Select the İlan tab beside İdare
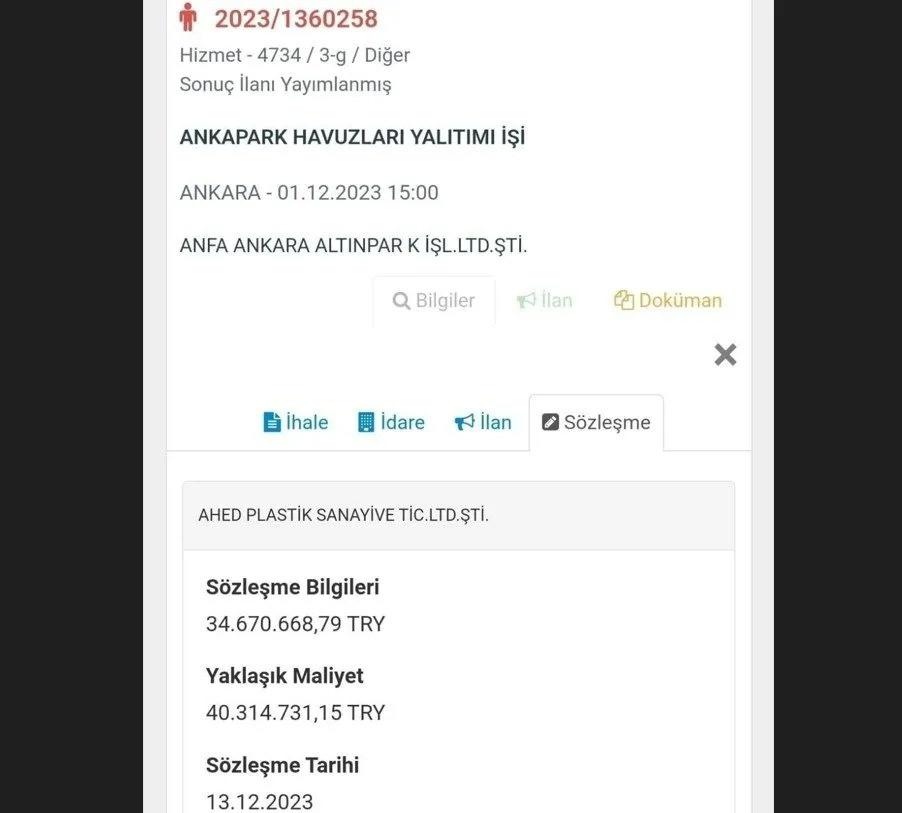The image size is (902, 813). (x=483, y=423)
